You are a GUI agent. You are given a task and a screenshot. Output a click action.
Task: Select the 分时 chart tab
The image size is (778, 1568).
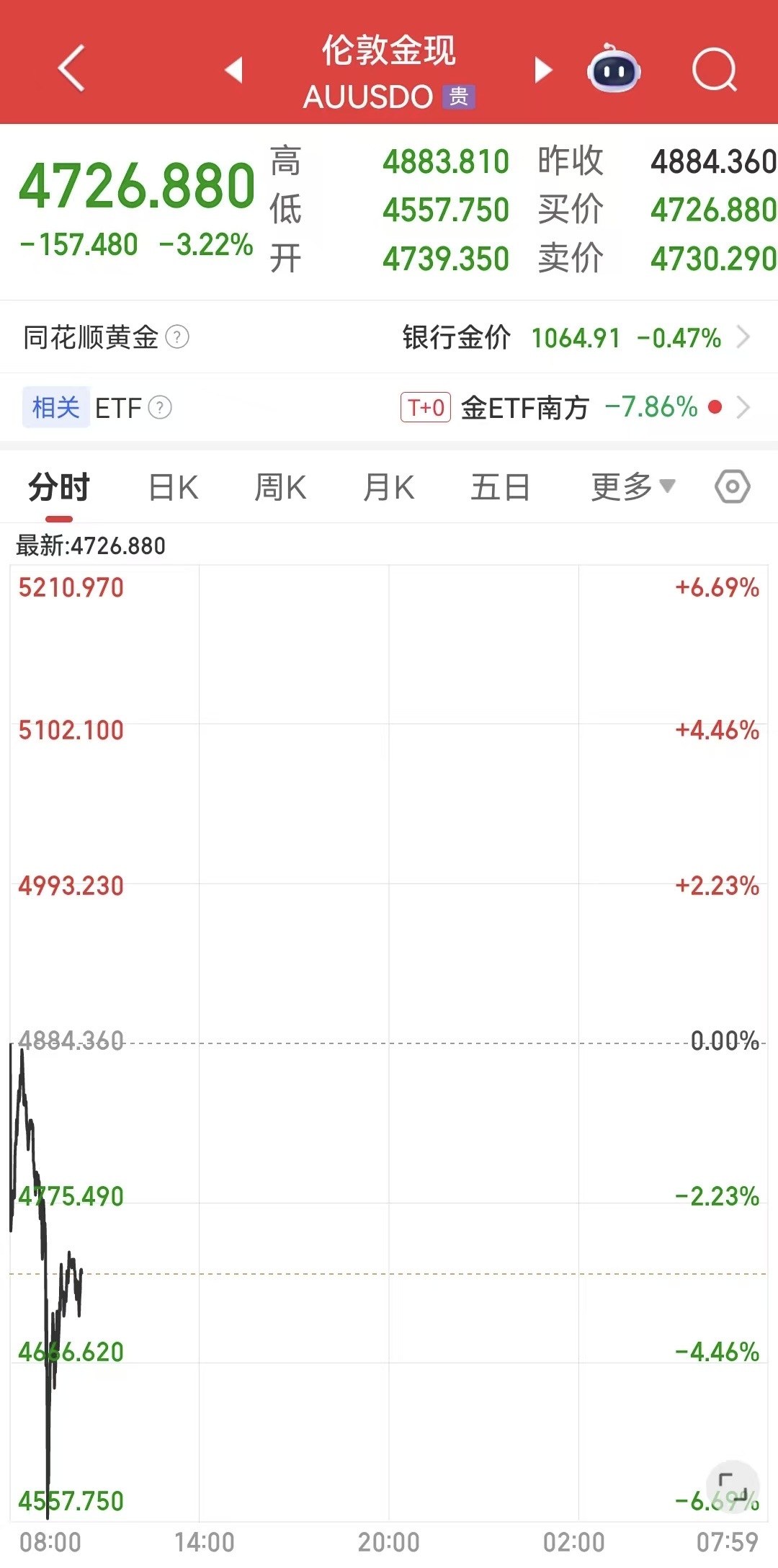click(59, 487)
